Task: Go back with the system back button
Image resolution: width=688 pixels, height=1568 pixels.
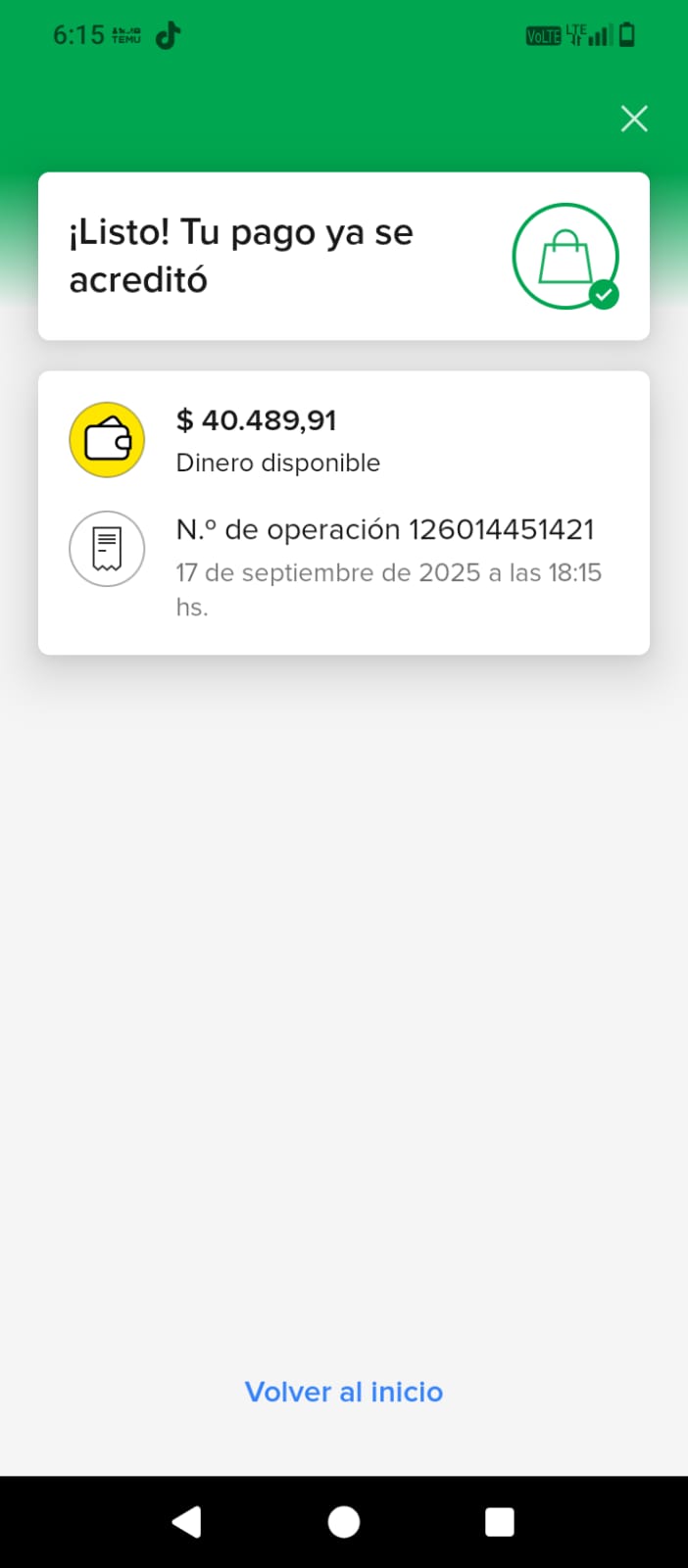Action: click(186, 1522)
